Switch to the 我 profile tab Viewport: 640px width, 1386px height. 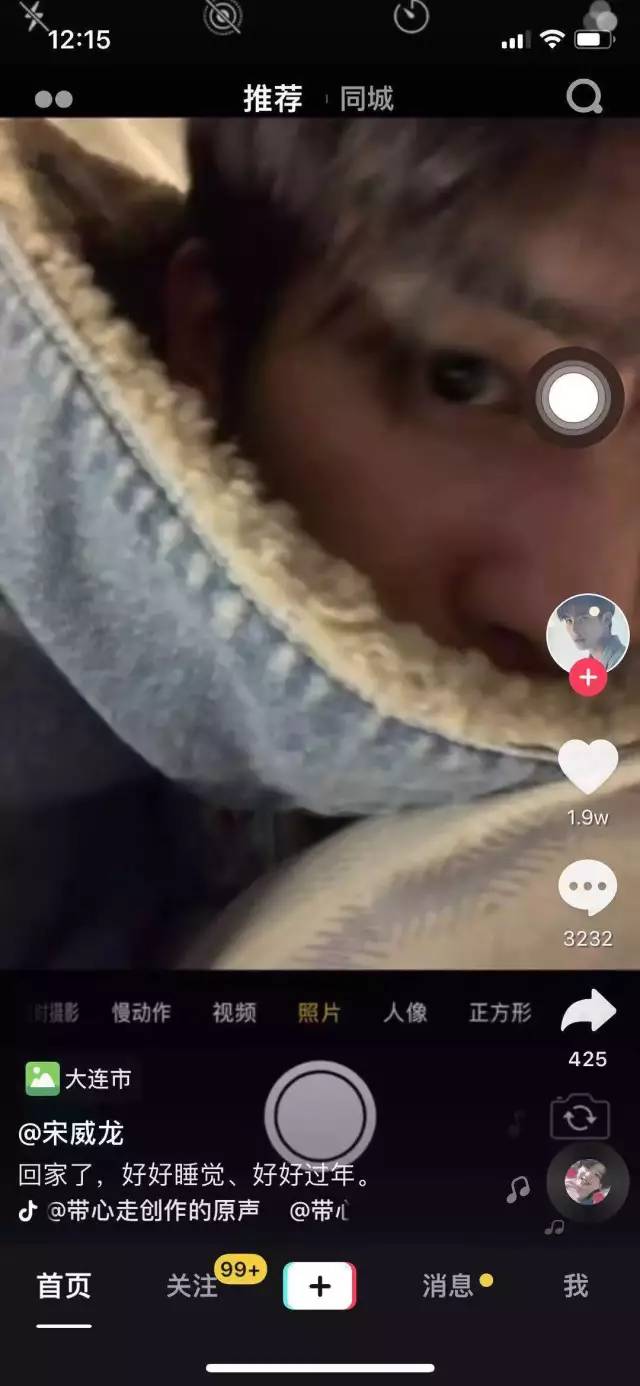click(x=576, y=1286)
